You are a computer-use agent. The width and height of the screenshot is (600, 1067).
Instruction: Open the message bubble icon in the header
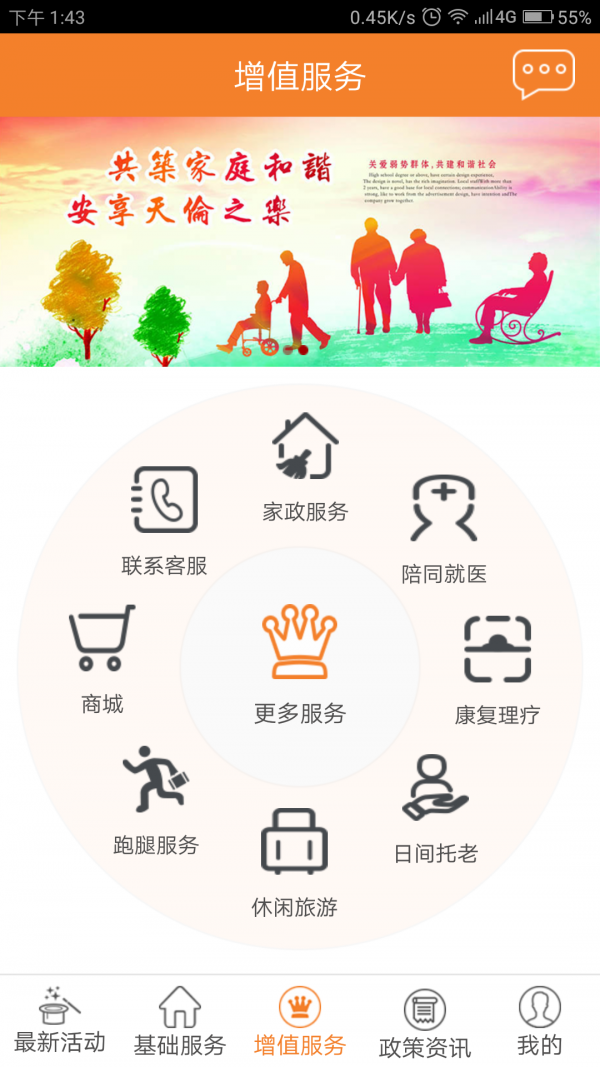[x=544, y=75]
